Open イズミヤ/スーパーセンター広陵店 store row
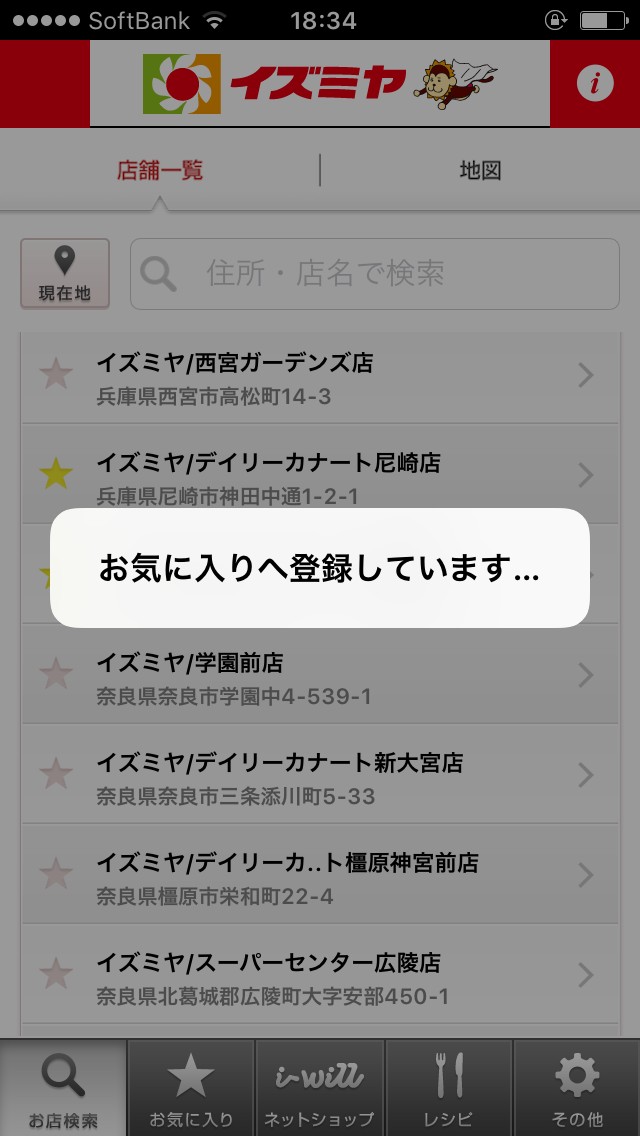The height and width of the screenshot is (1136, 640). [330, 977]
